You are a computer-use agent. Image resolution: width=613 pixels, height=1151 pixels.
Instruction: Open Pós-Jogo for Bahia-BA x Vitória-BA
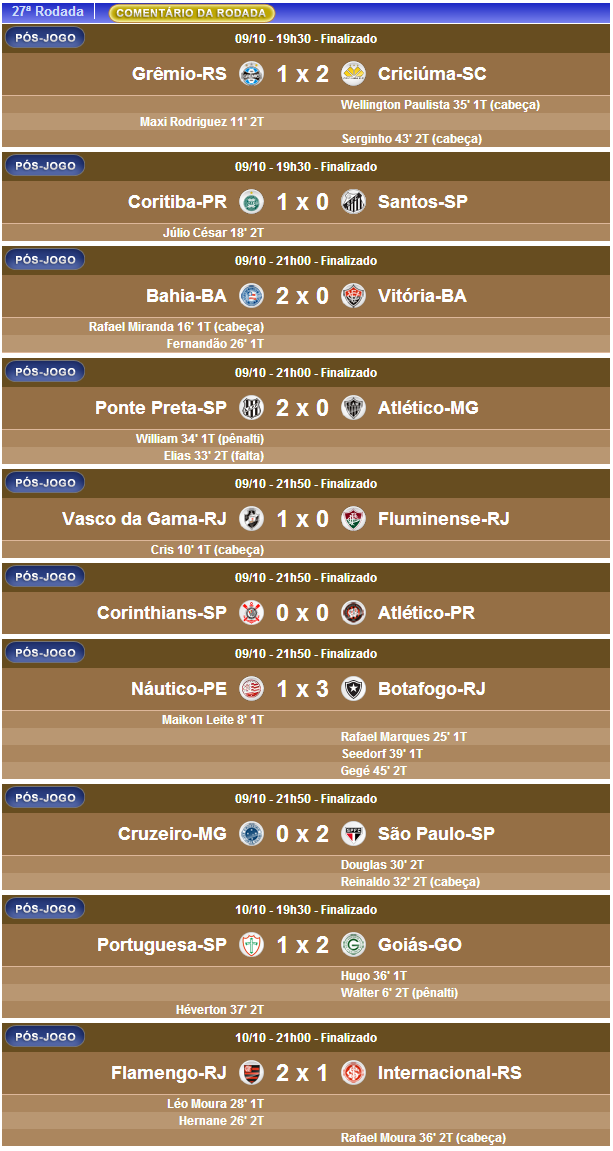click(46, 260)
